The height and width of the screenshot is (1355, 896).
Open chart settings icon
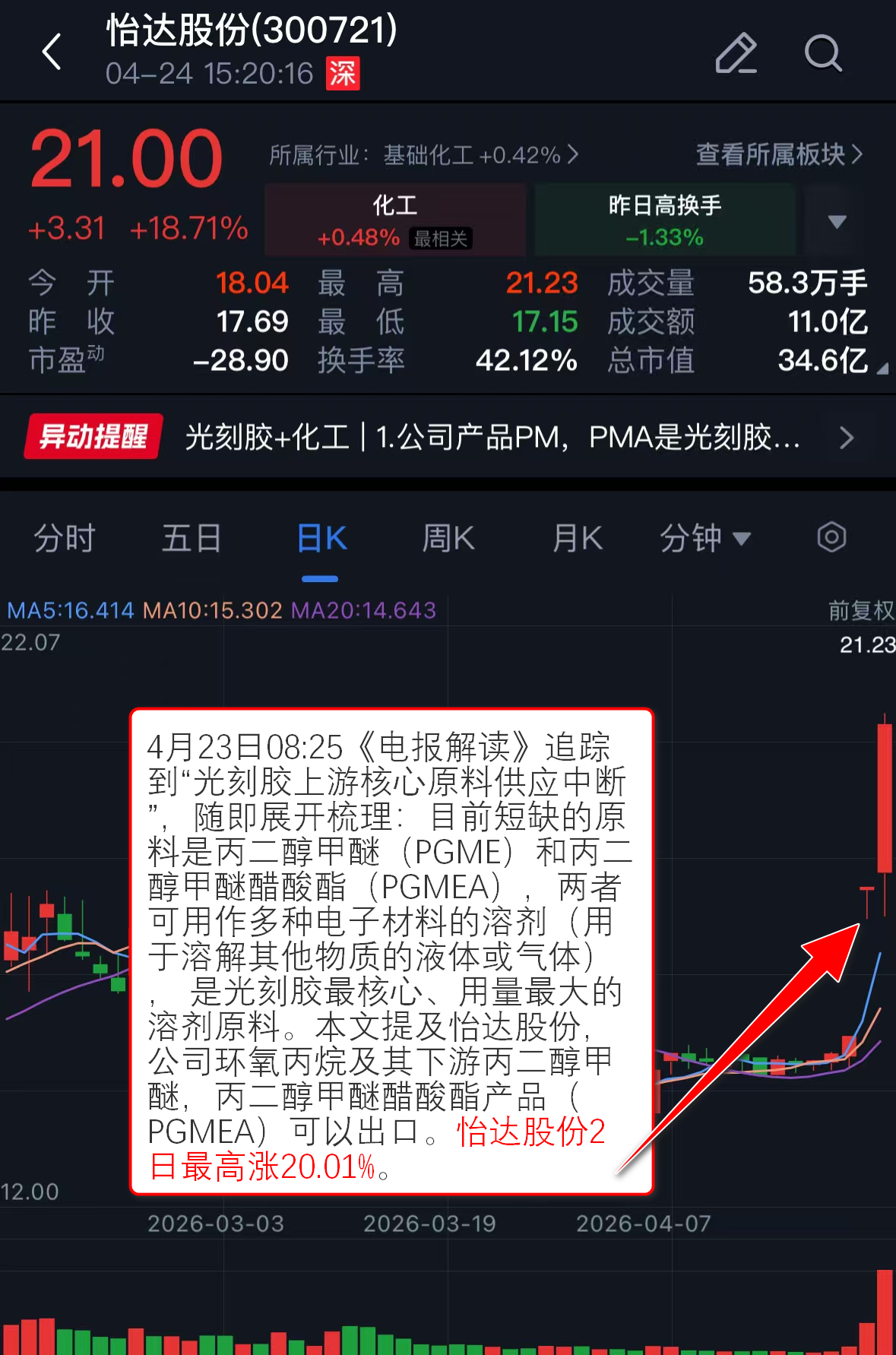click(831, 537)
